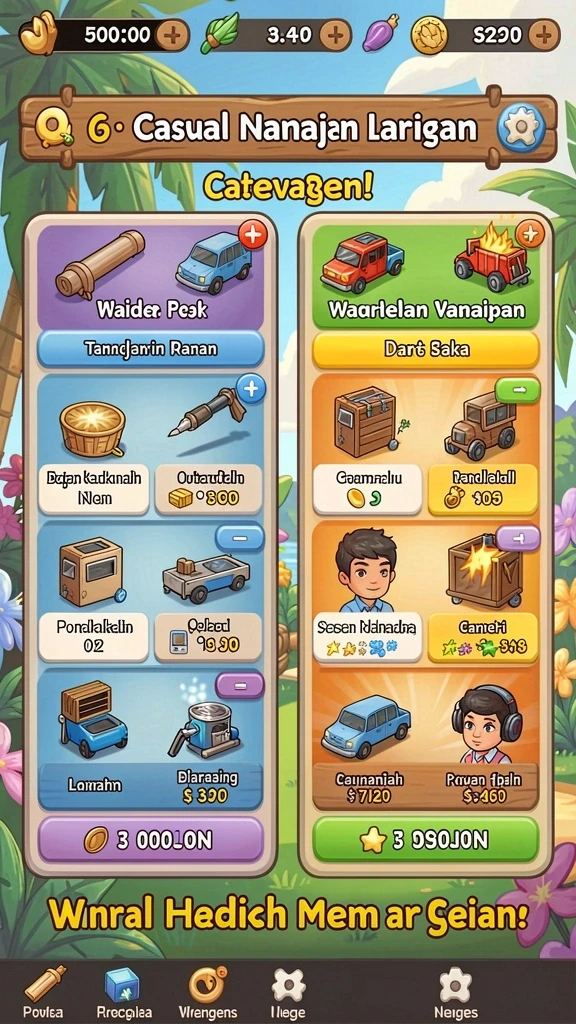576x1024 pixels.
Task: Add coins with the plus beside S290
Action: coord(543,35)
